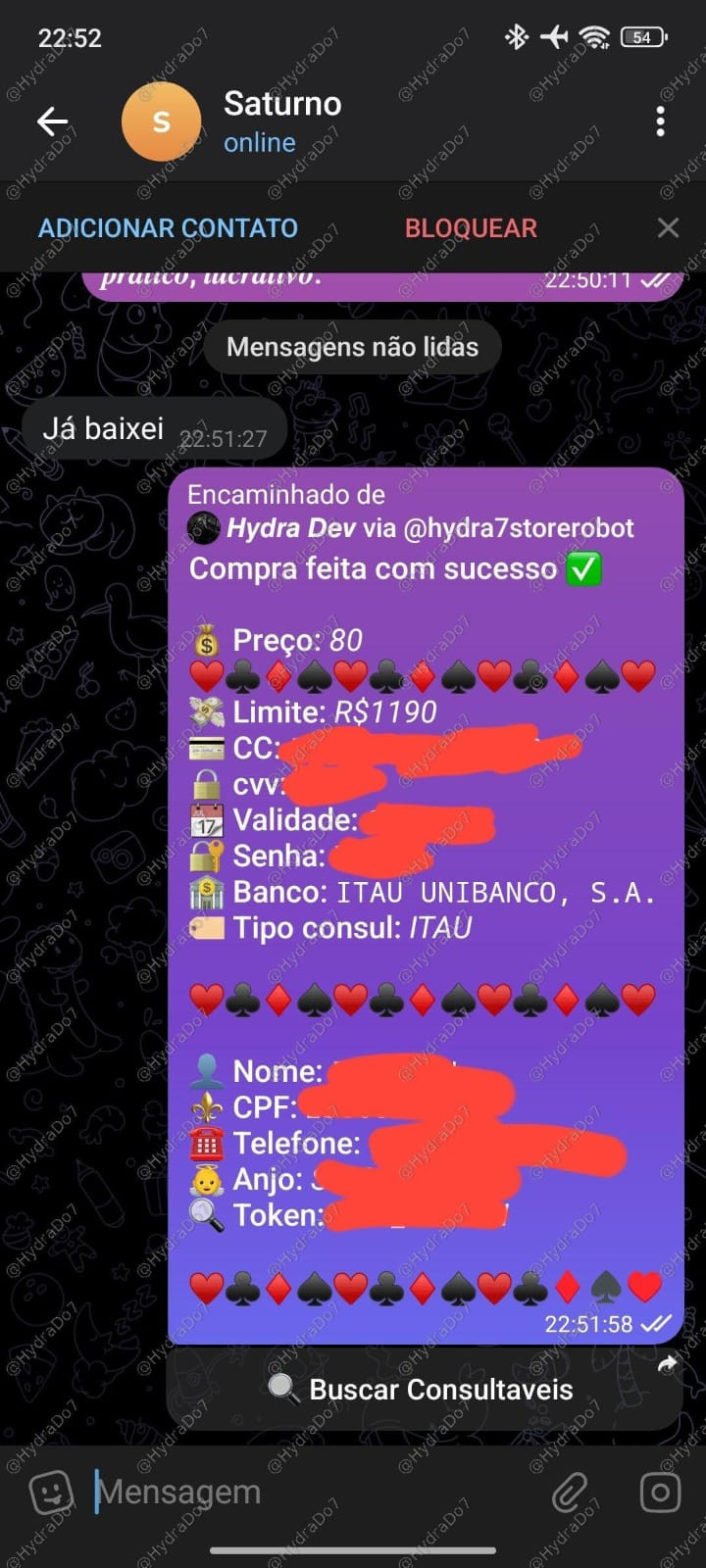The height and width of the screenshot is (1568, 706).
Task: Tap ADICIONAR CONTATO
Action: pyautogui.click(x=168, y=228)
